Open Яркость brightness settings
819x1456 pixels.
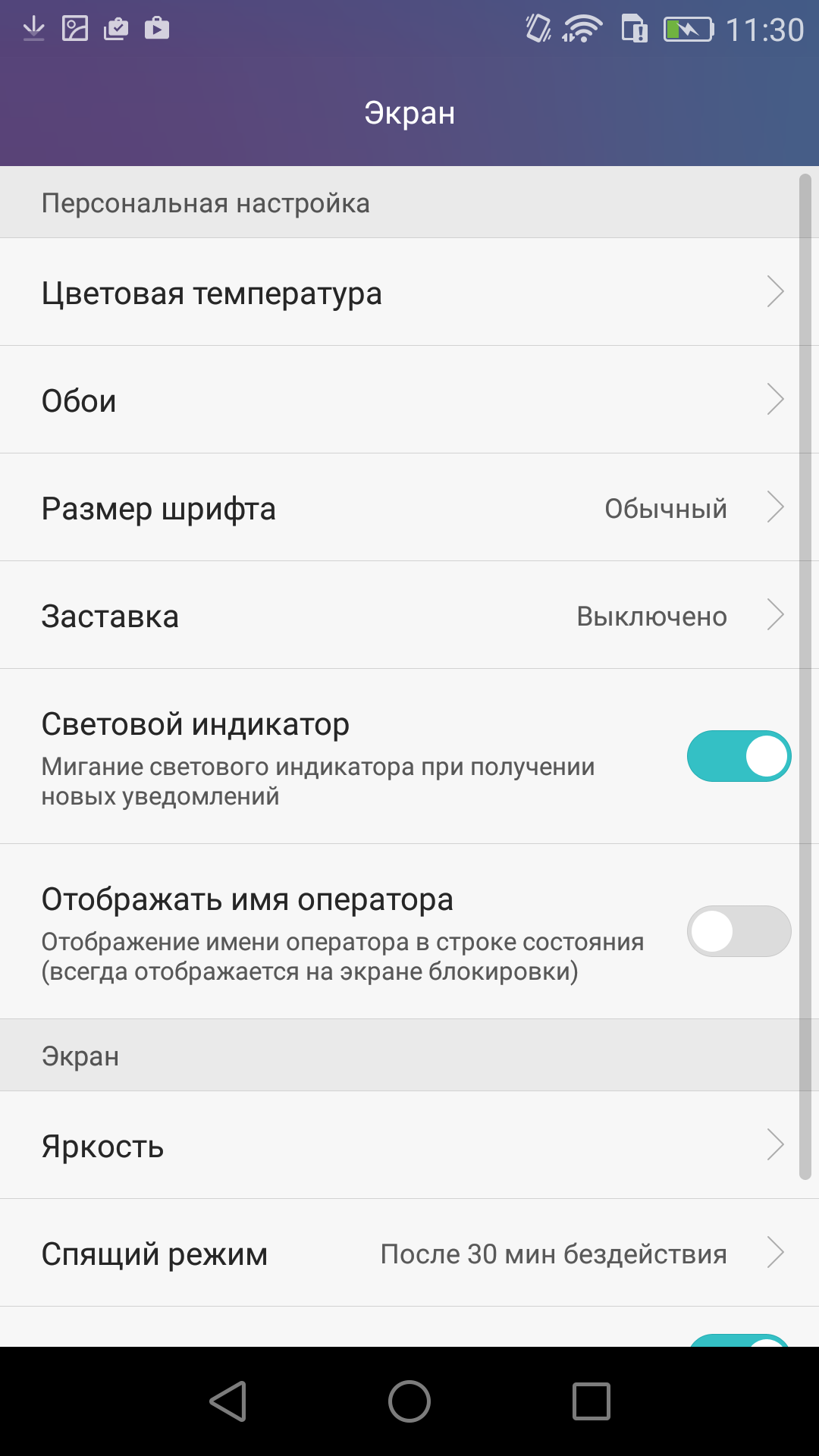(x=409, y=1145)
